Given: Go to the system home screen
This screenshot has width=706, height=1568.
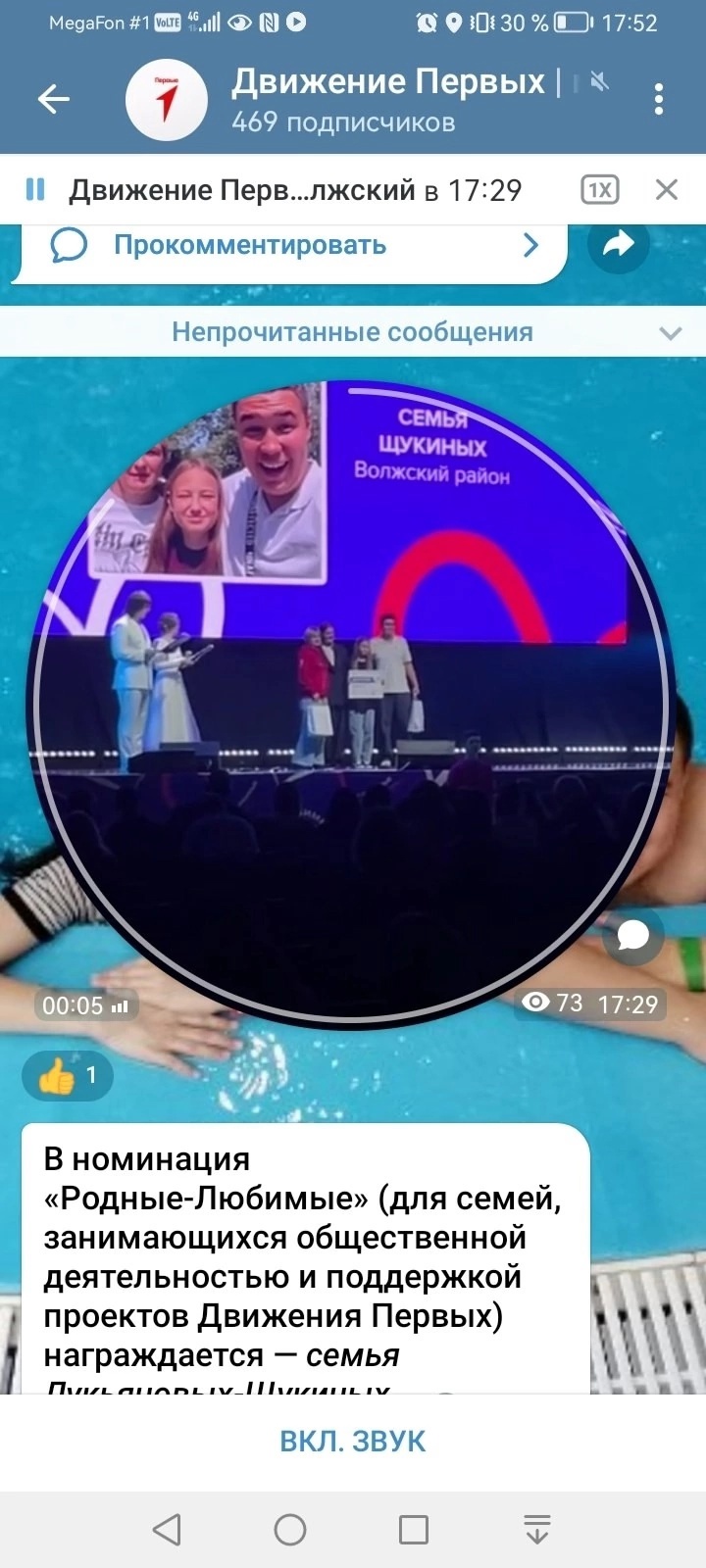Looking at the screenshot, I should (x=290, y=1529).
